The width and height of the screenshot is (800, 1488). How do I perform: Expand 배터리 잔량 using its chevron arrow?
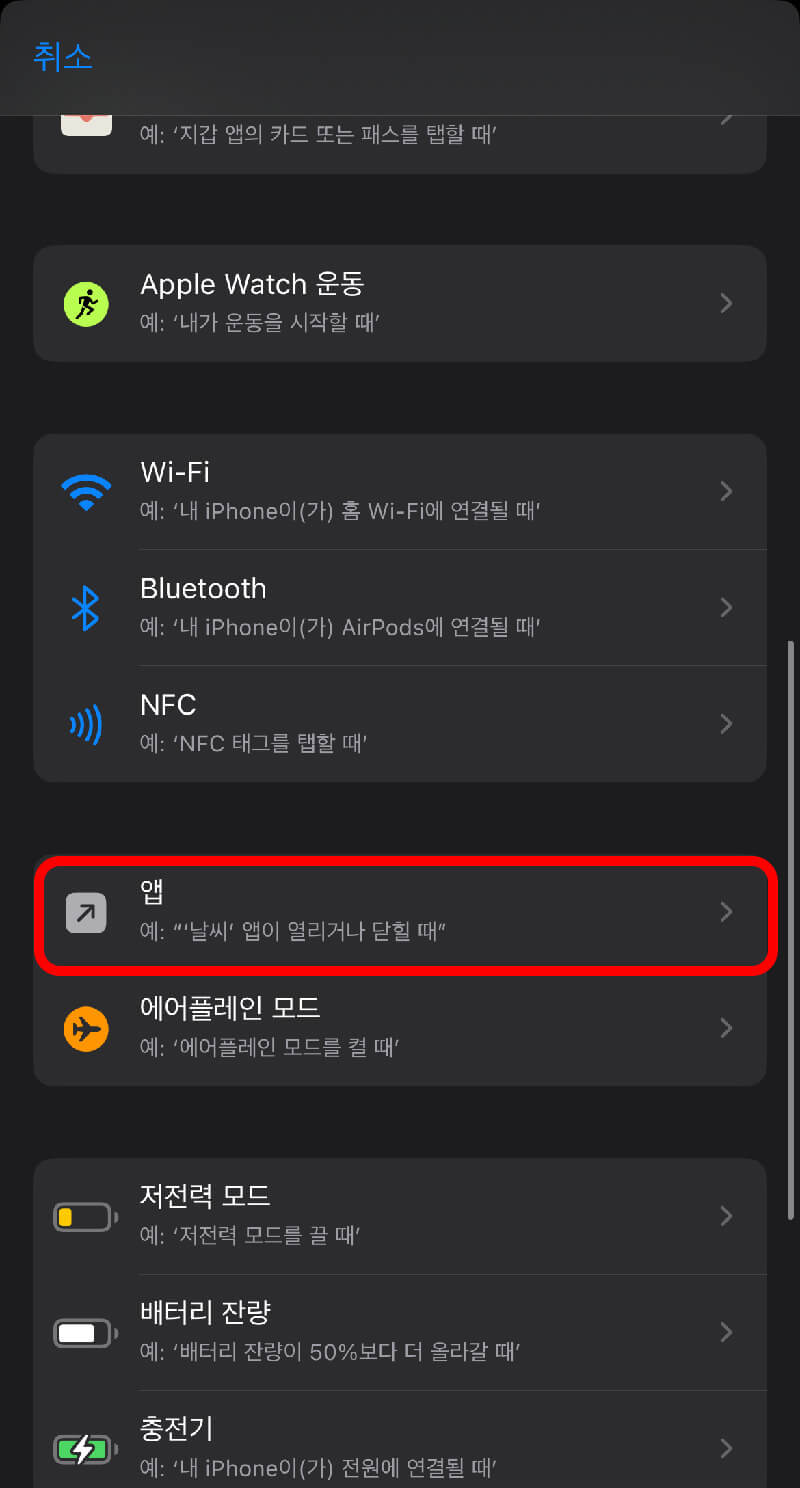tap(726, 1332)
